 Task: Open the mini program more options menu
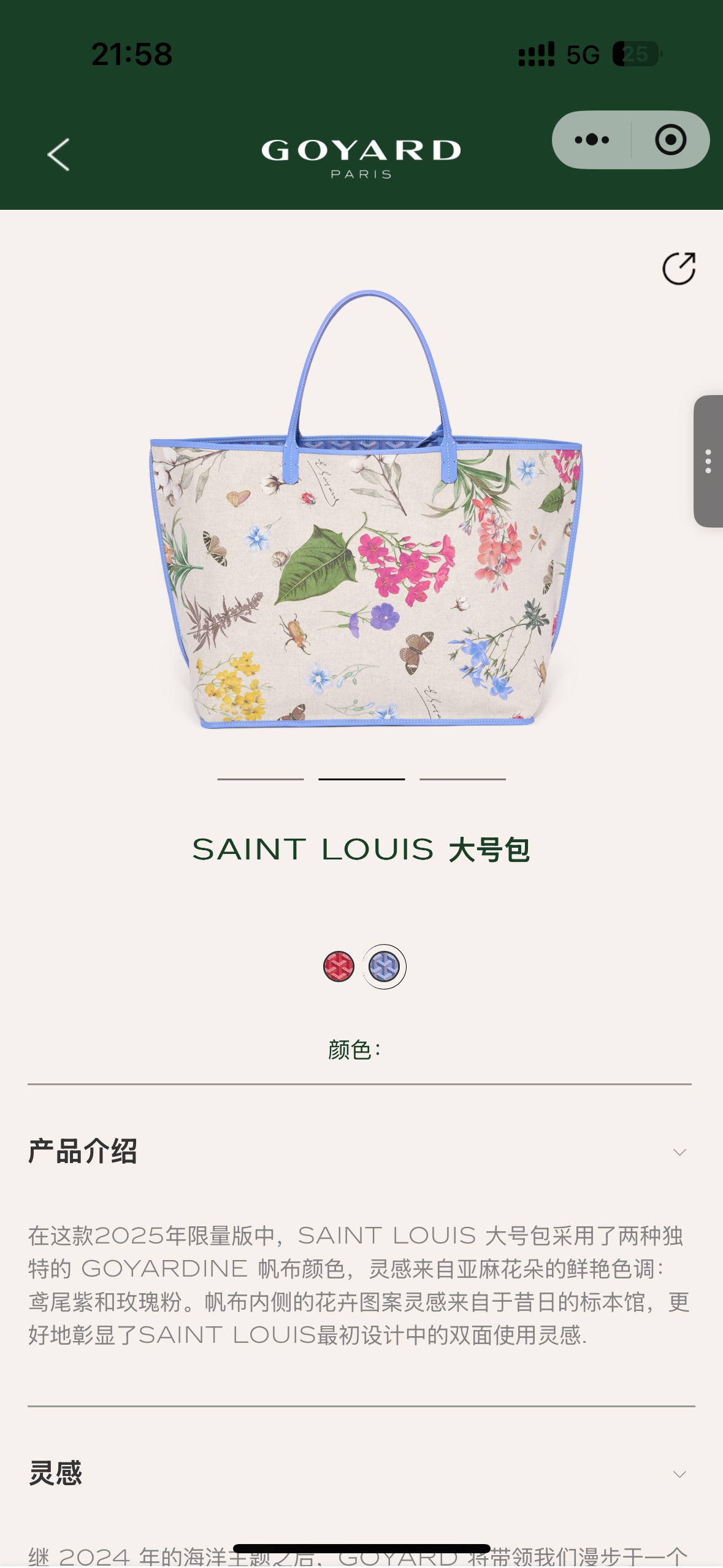(592, 140)
